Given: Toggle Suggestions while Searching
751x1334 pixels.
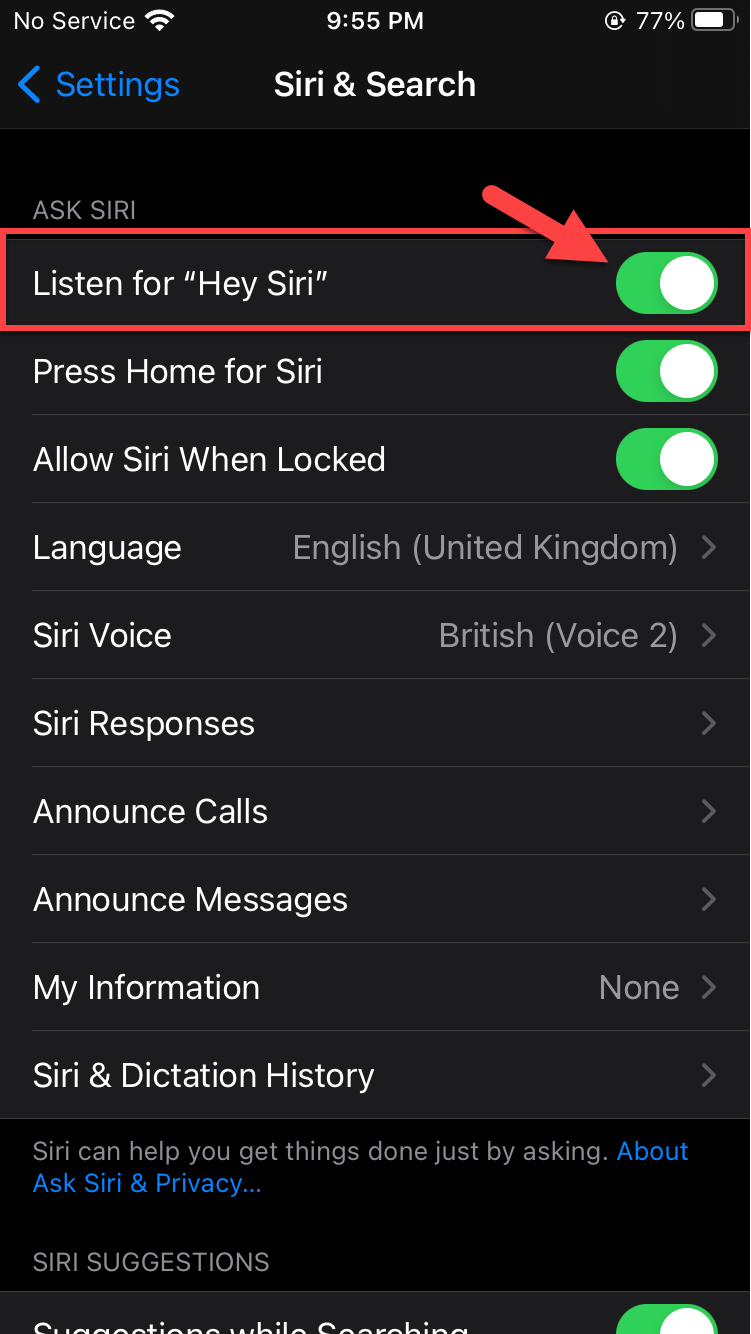Looking at the screenshot, I should (666, 1322).
